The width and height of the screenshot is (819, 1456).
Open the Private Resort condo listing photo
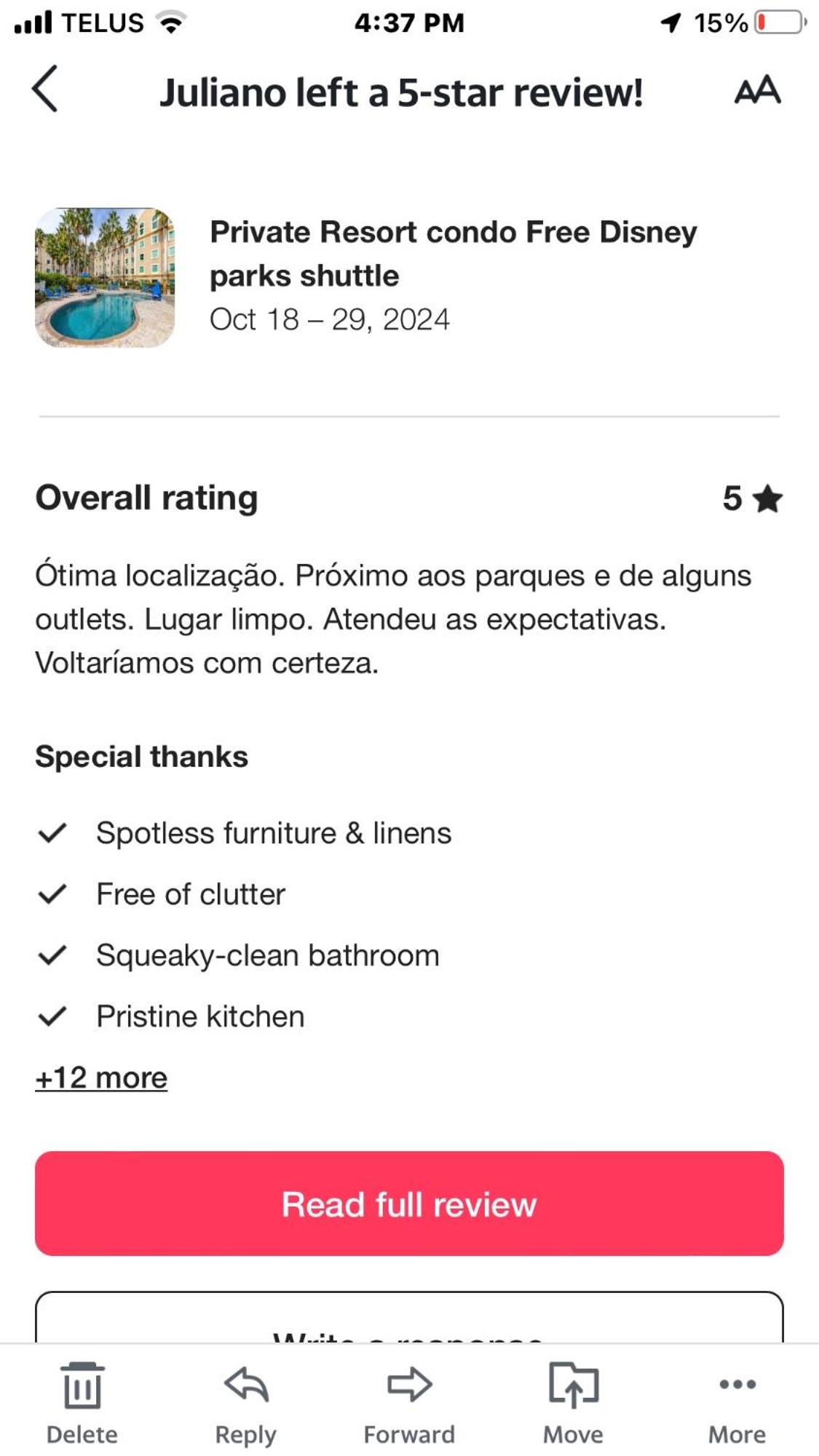(x=105, y=277)
